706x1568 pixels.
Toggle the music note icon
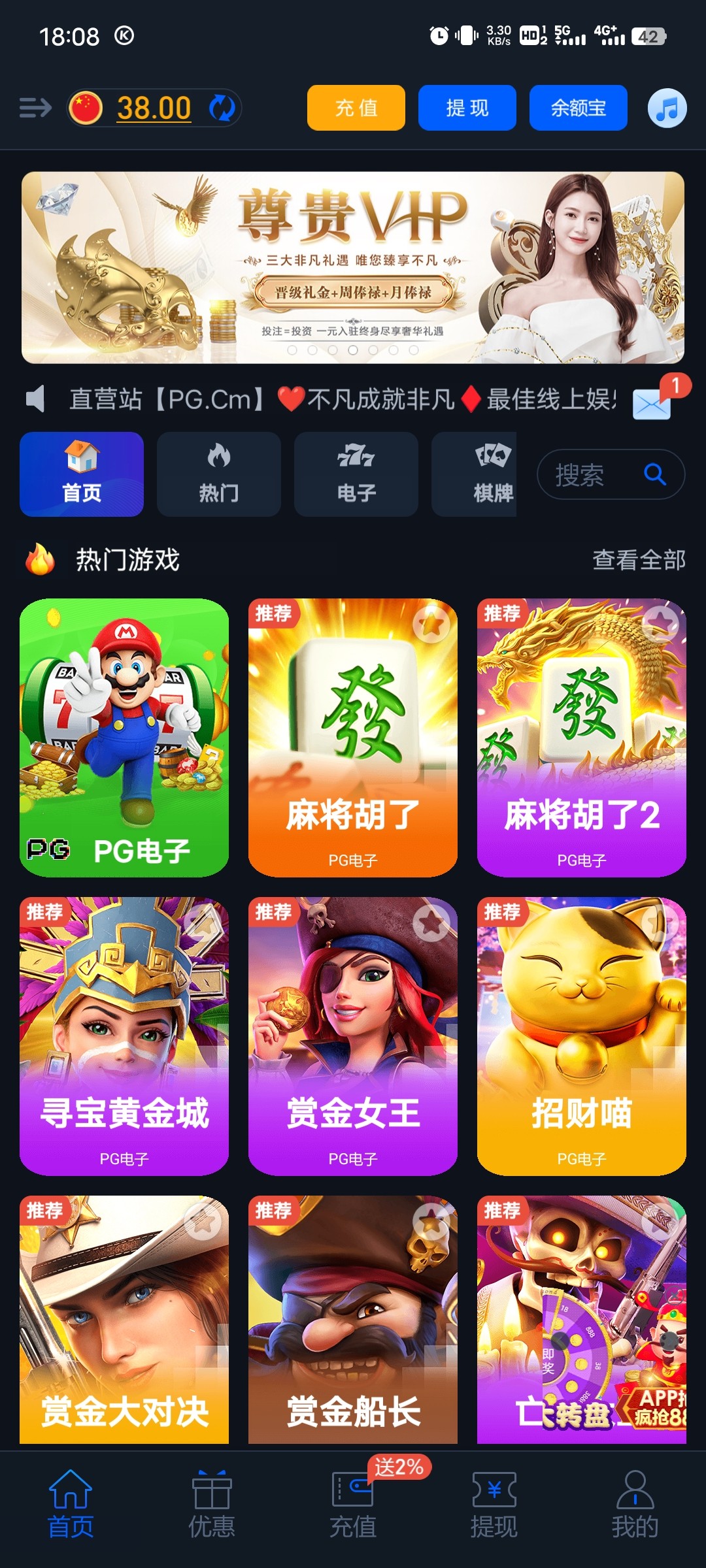[667, 108]
